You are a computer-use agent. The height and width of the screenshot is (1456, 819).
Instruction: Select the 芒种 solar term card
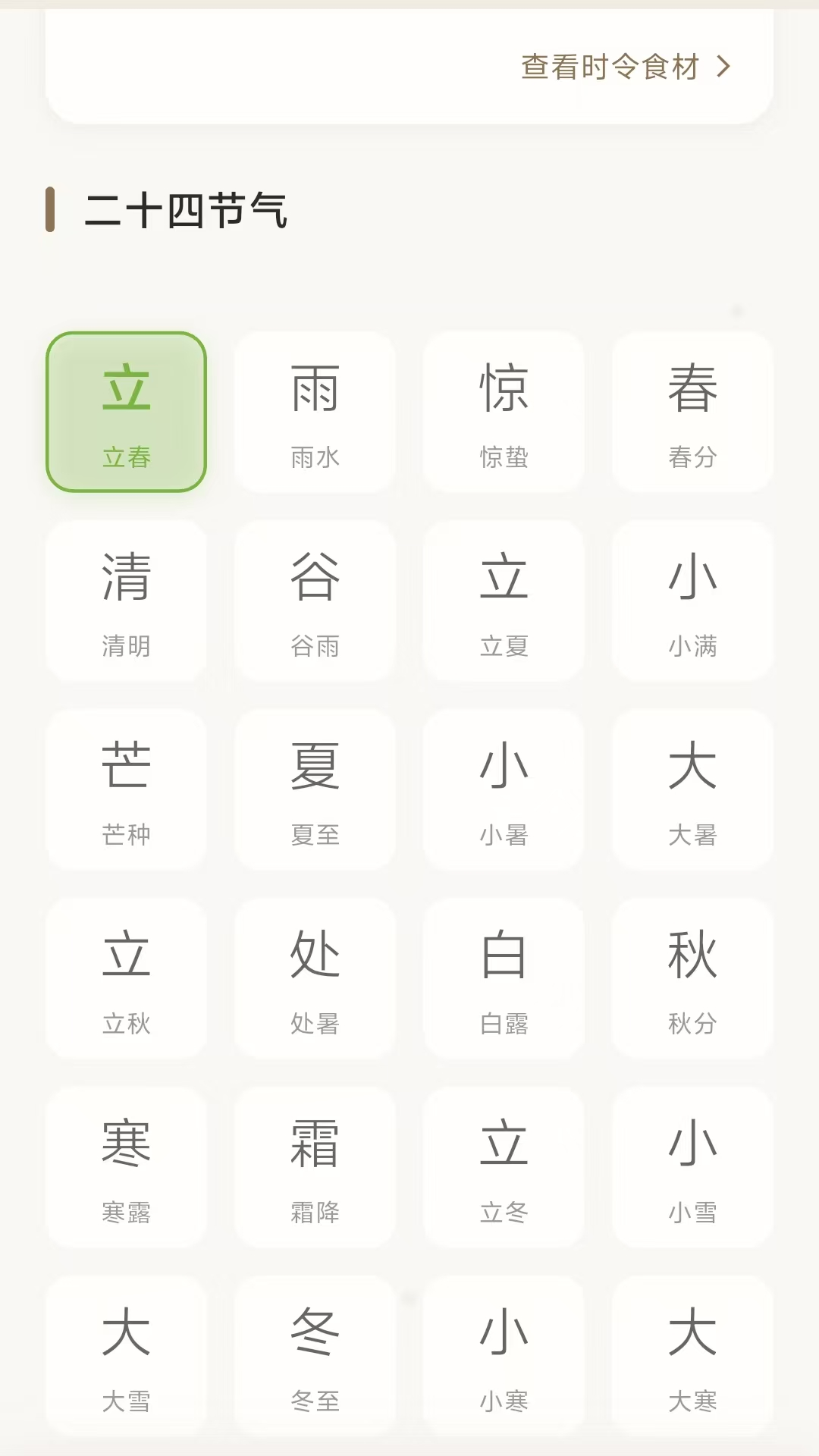(126, 789)
